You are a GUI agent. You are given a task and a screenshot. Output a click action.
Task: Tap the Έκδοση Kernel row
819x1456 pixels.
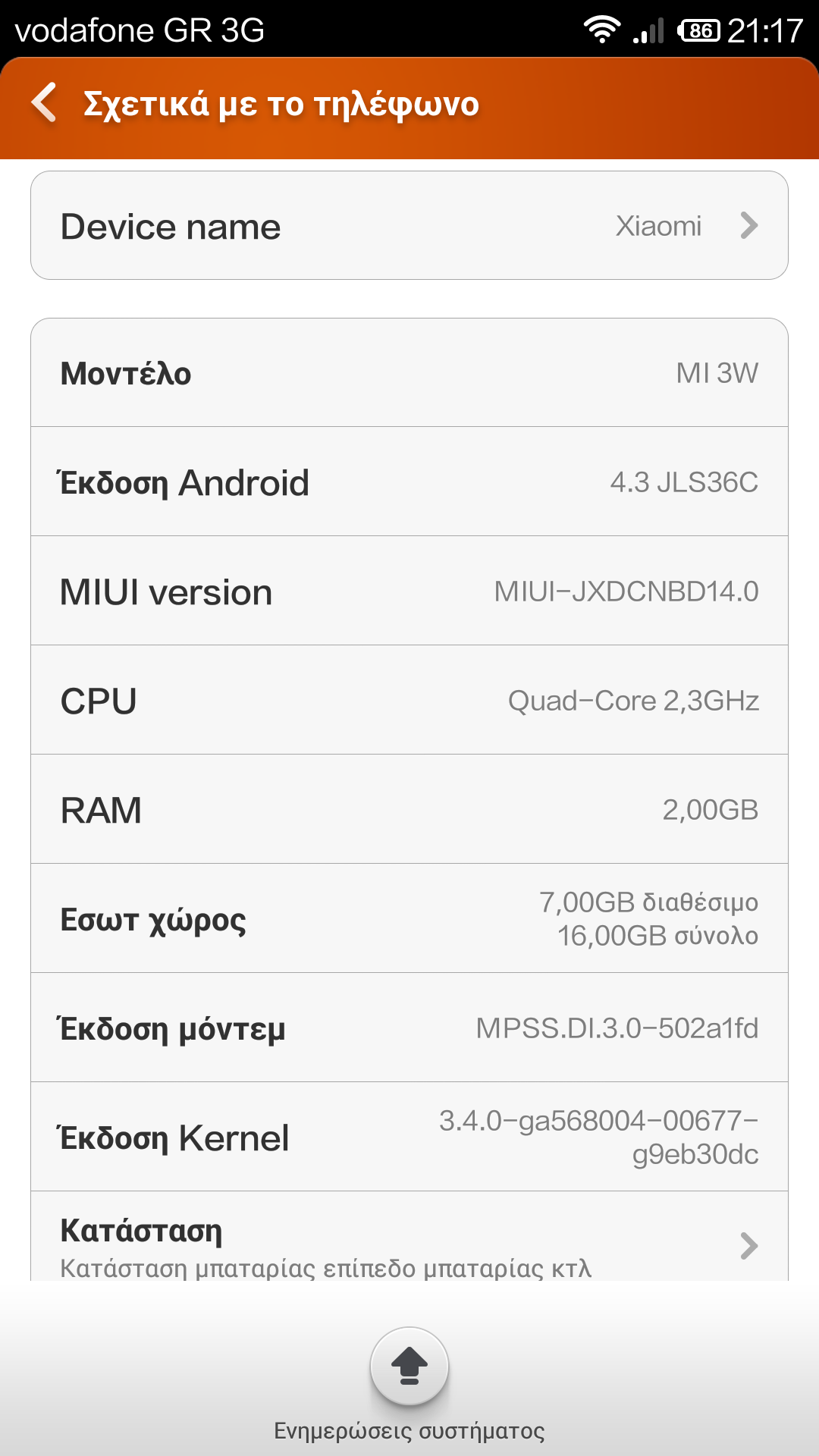click(409, 1137)
